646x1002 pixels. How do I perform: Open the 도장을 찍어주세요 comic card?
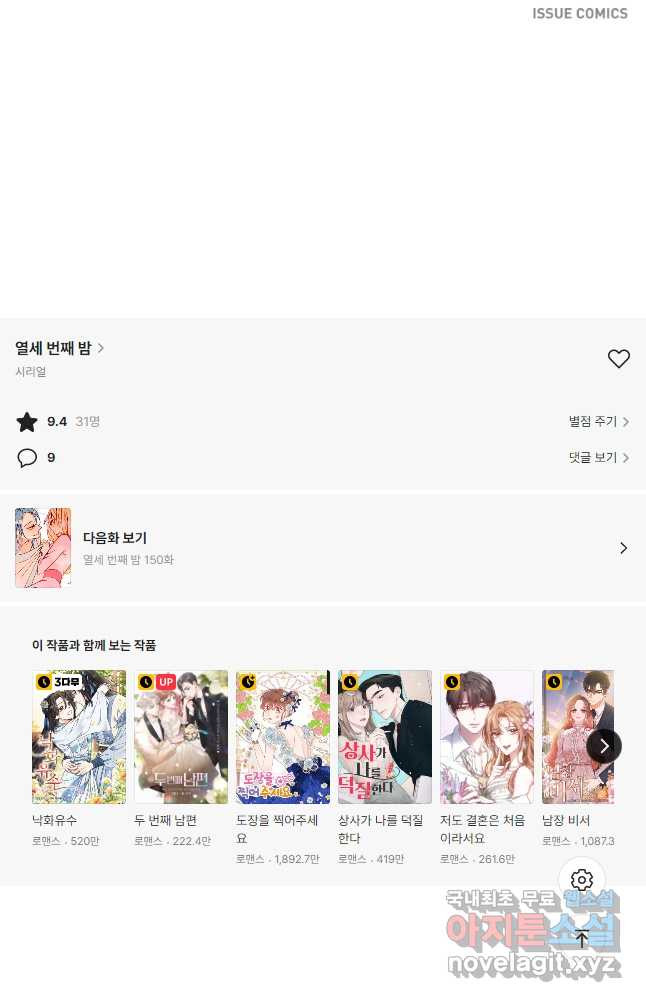point(283,737)
